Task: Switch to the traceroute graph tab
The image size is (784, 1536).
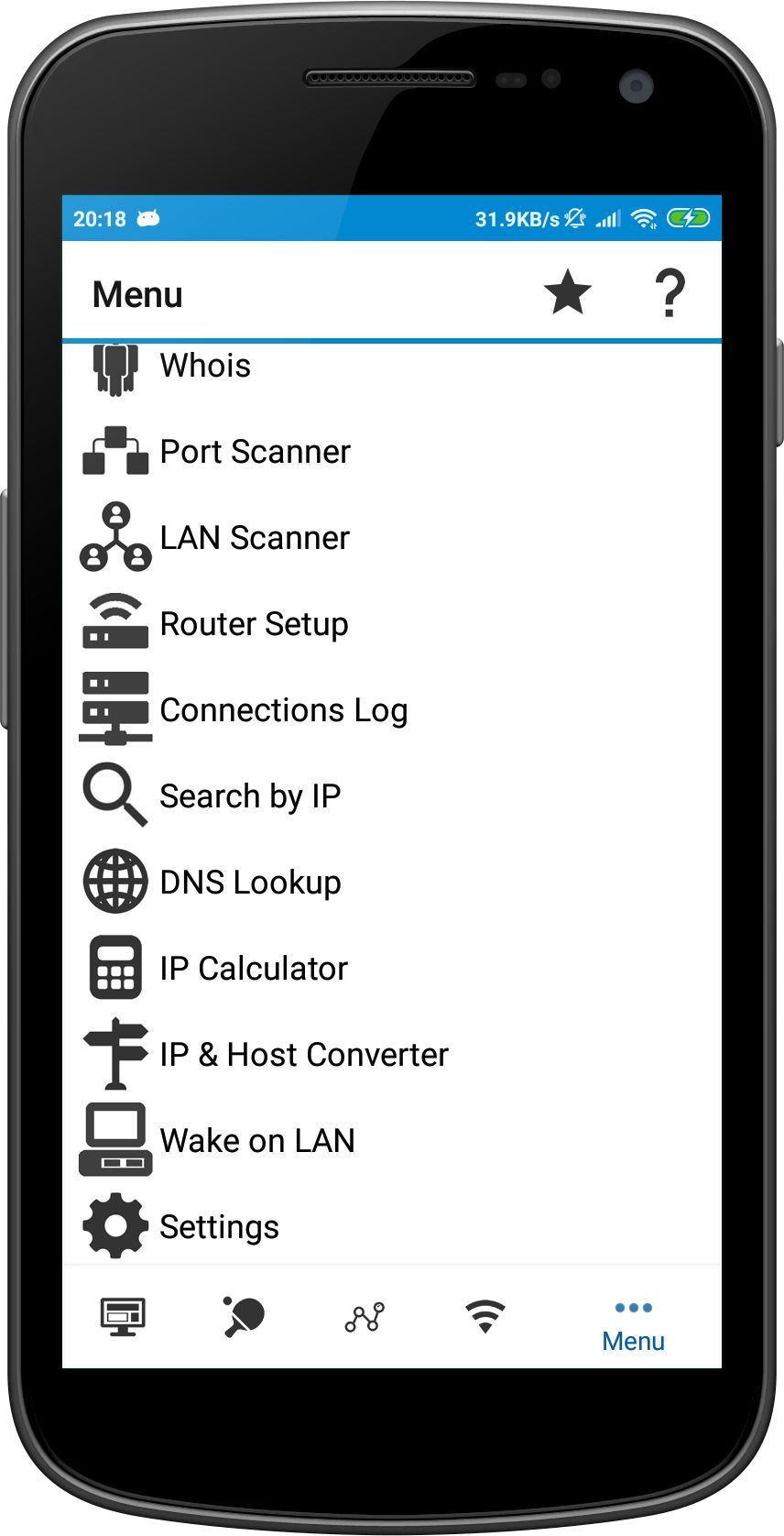Action: click(x=365, y=1318)
